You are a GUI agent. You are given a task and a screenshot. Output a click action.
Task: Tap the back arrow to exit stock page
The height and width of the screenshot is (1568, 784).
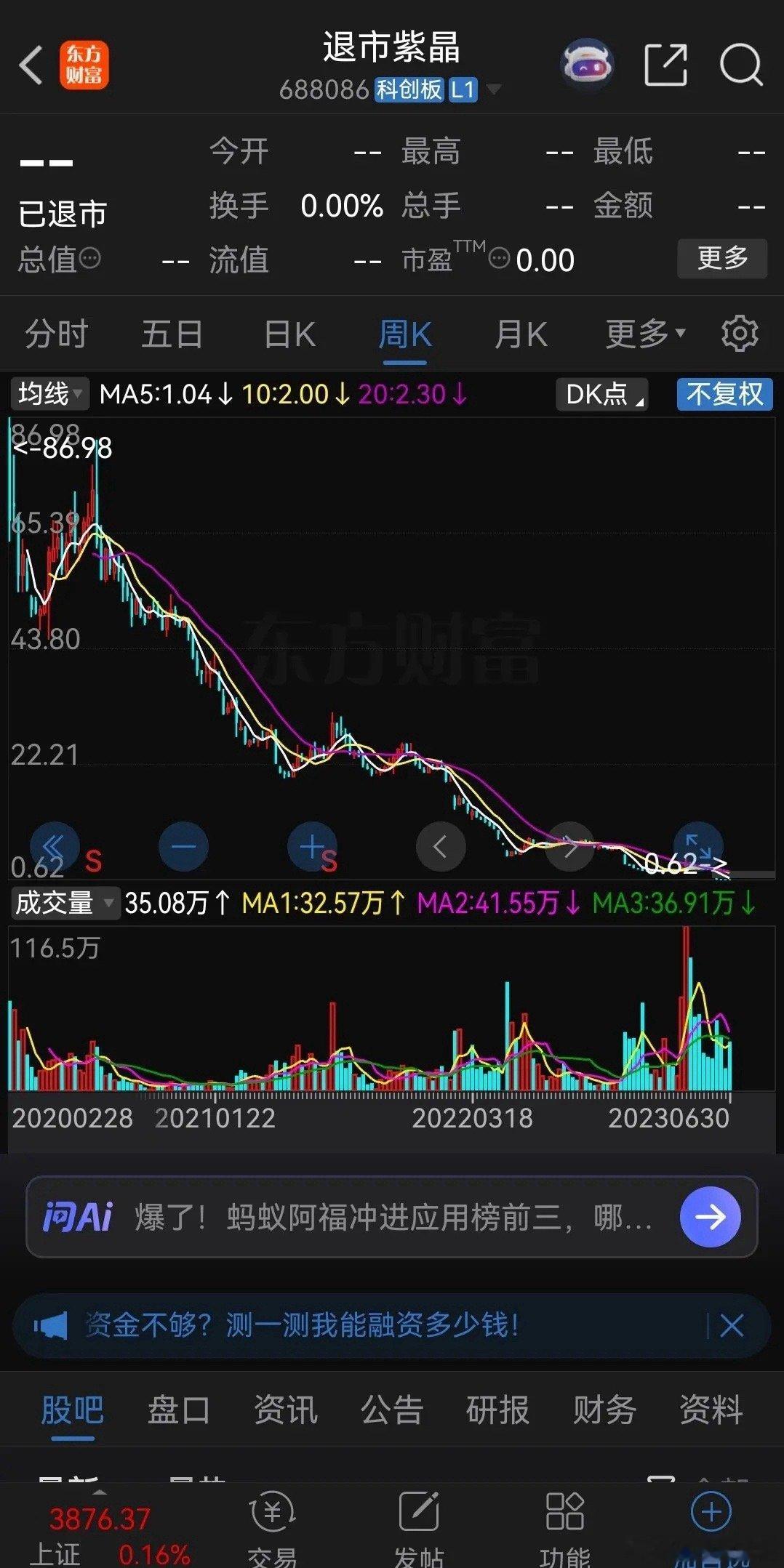coord(31,65)
